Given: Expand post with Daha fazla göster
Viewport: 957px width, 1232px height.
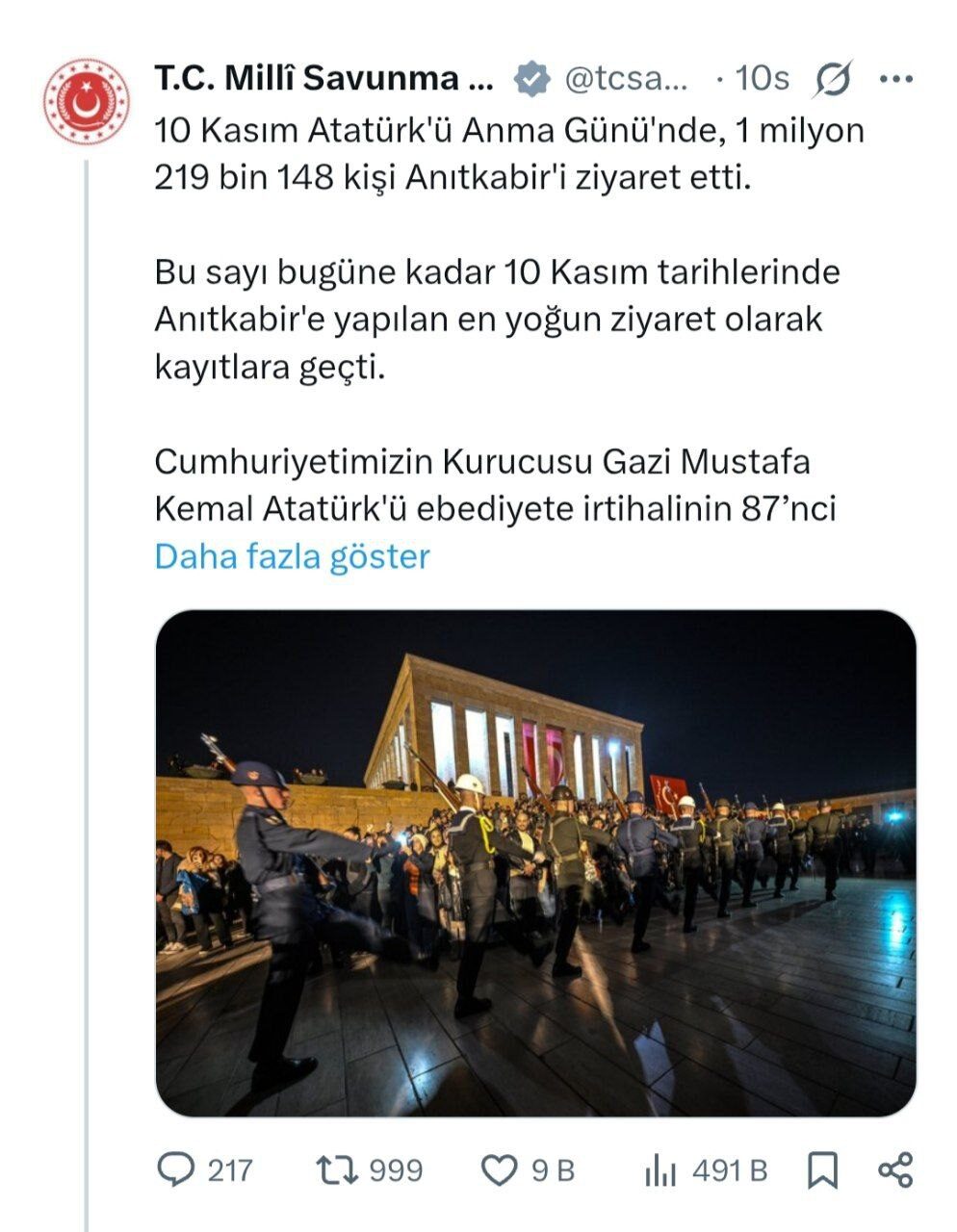Looking at the screenshot, I should coord(292,556).
